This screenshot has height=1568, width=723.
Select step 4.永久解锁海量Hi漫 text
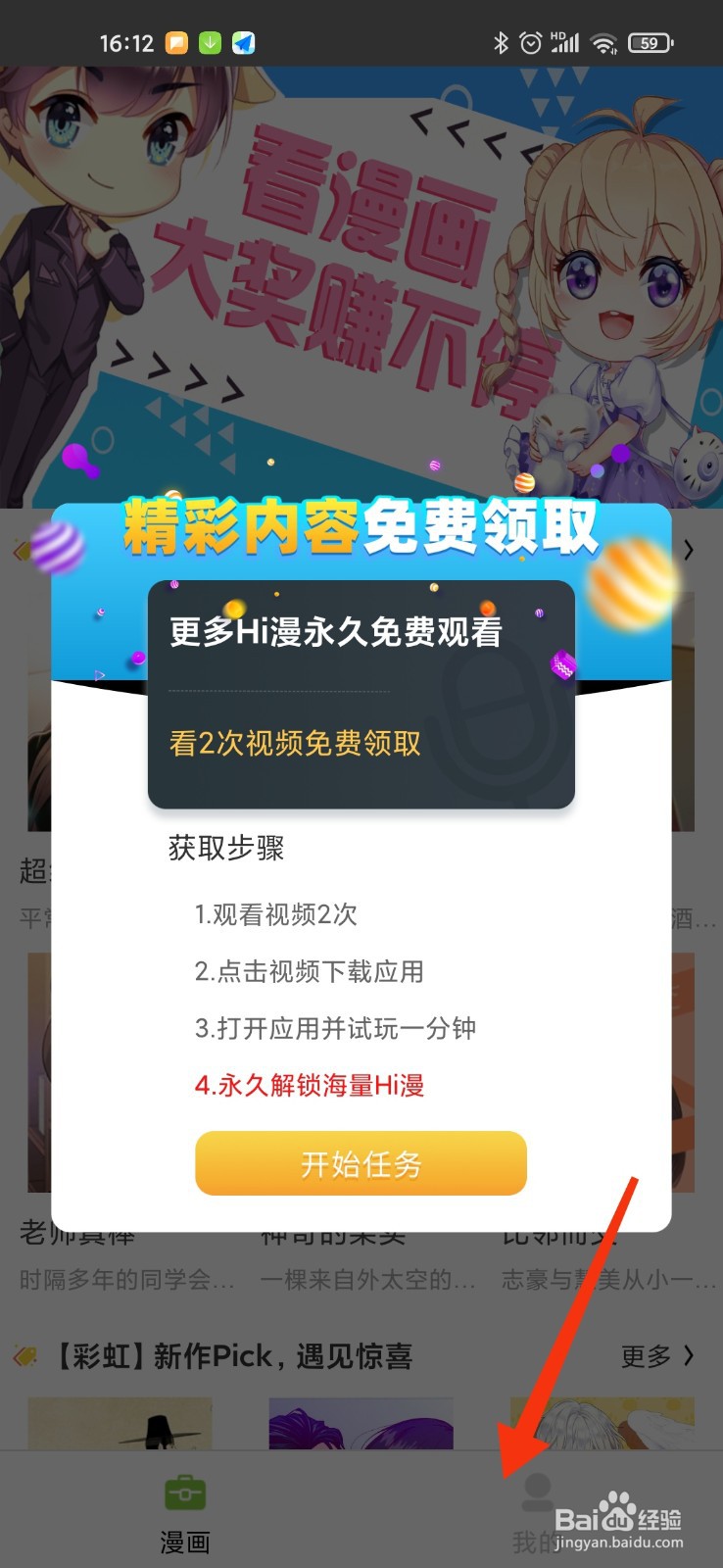click(x=310, y=1086)
